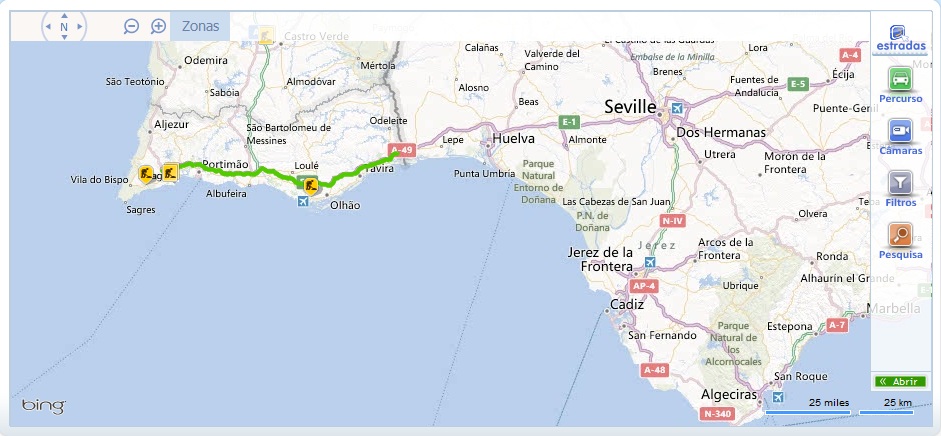Pan the map south with the down arrow
941x436 pixels.
[64, 39]
